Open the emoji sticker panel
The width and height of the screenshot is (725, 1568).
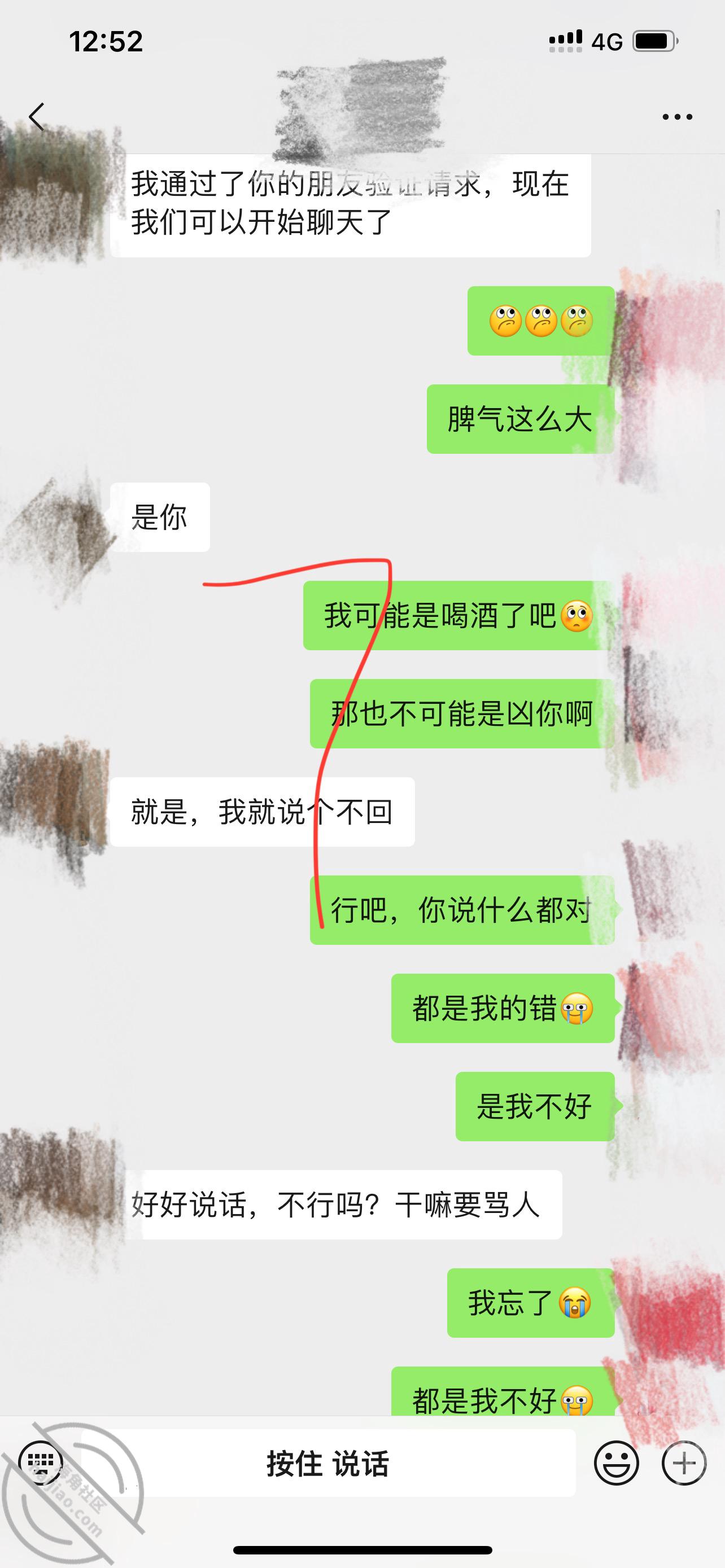click(x=617, y=1462)
